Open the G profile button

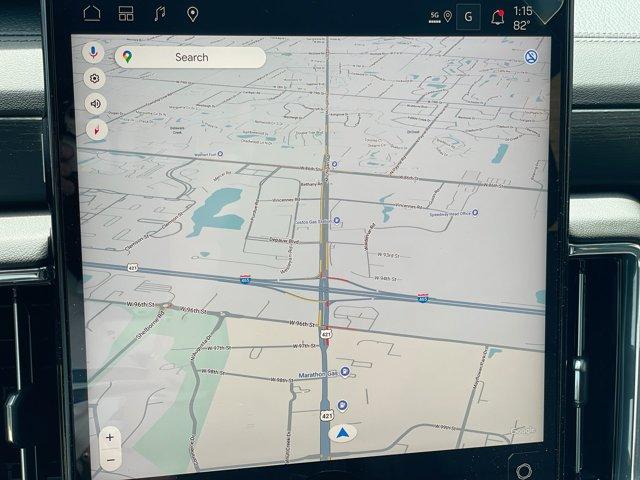(468, 16)
